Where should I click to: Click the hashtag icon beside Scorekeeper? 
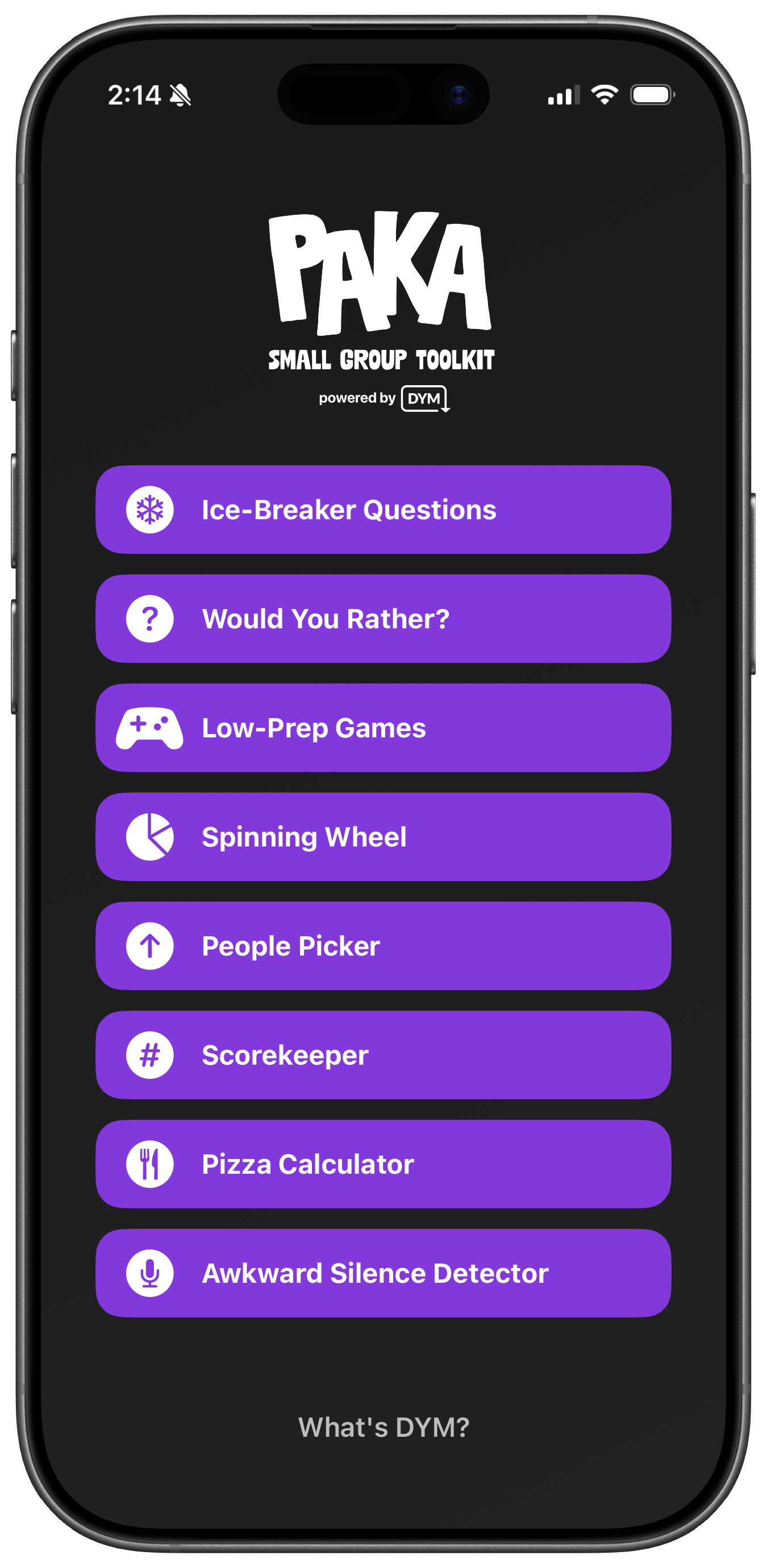(150, 1055)
